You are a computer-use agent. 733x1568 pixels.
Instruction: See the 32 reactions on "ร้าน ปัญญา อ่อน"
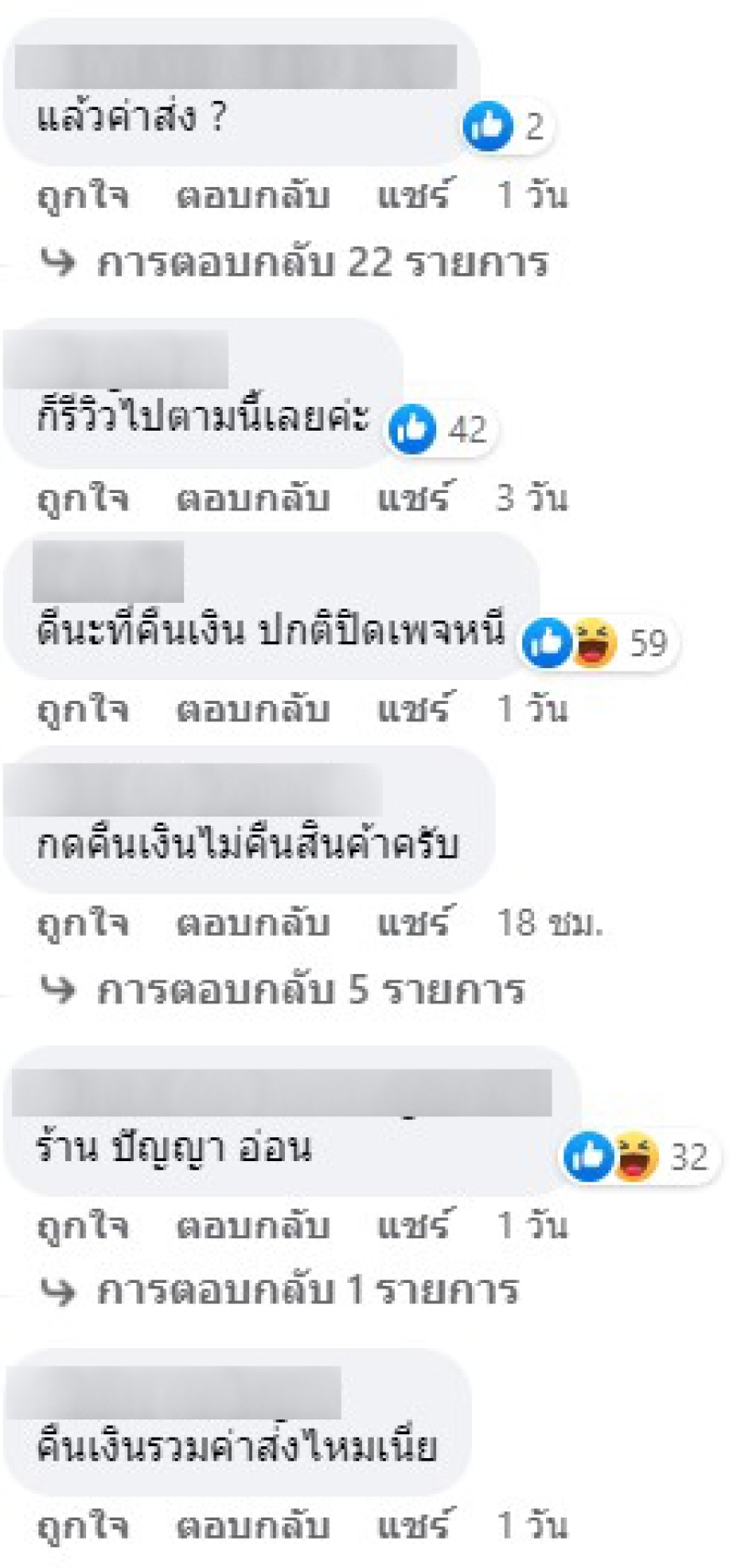(640, 1157)
